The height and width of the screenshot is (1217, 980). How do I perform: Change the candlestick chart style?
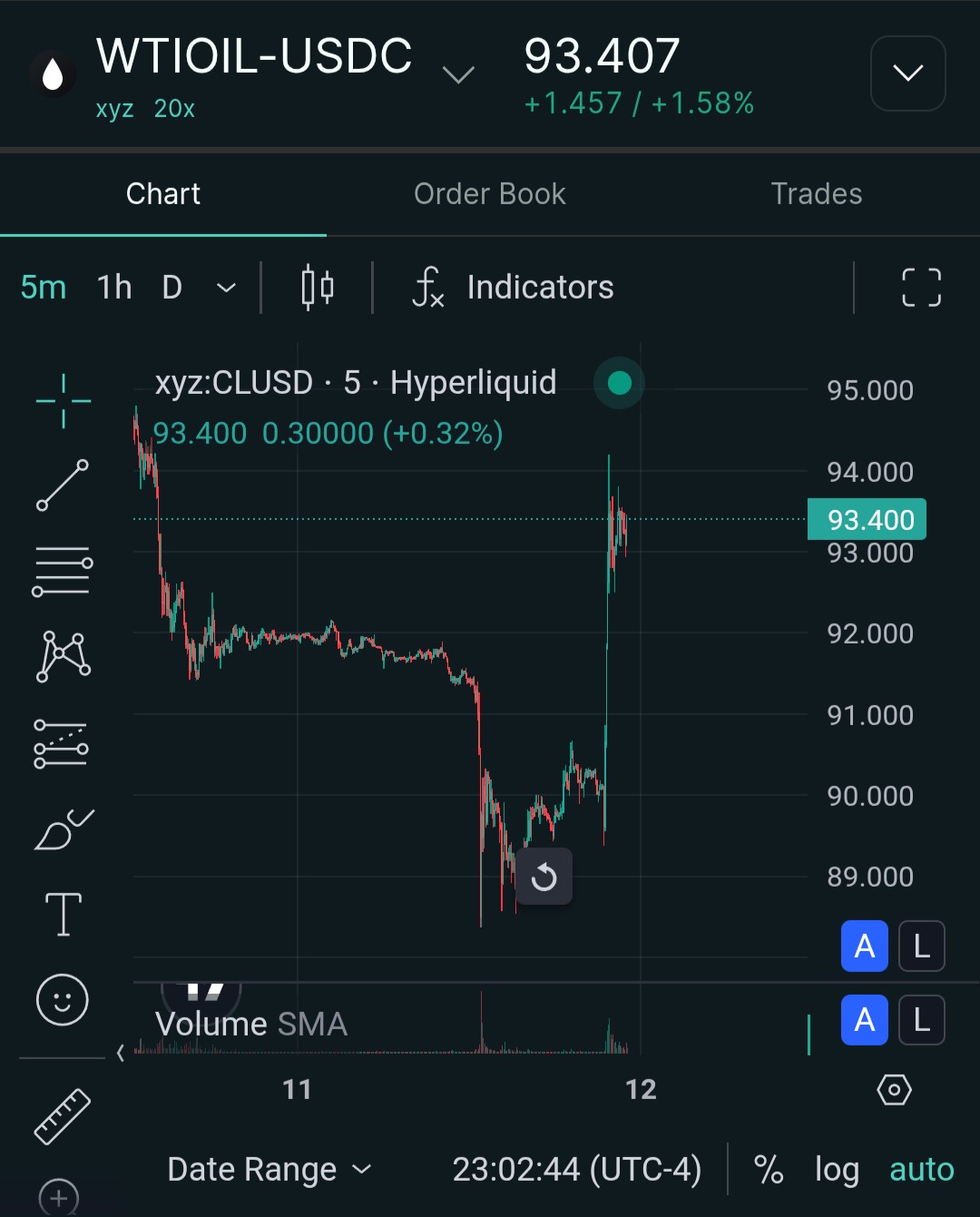[317, 288]
